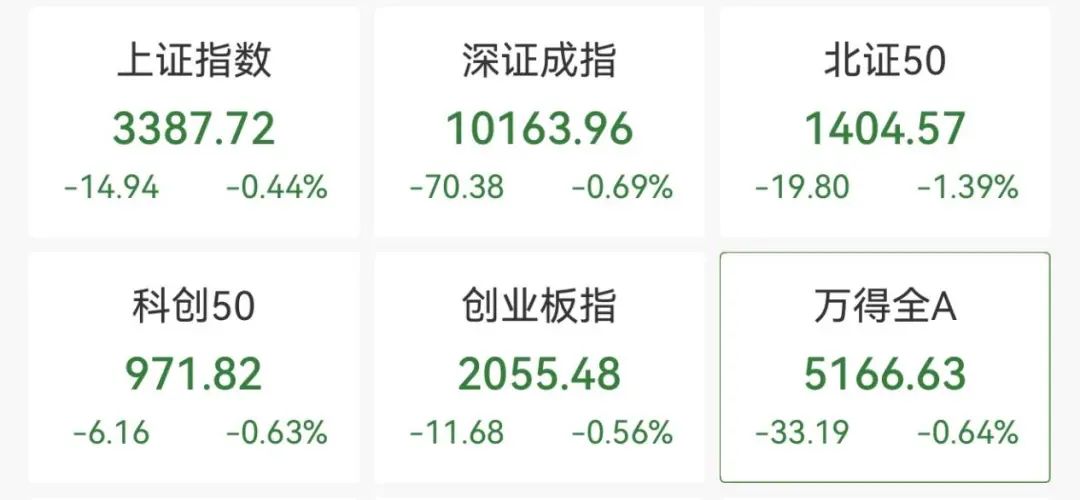This screenshot has height=500, width=1080.
Task: Tap the 万得全A index card
Action: click(x=885, y=368)
